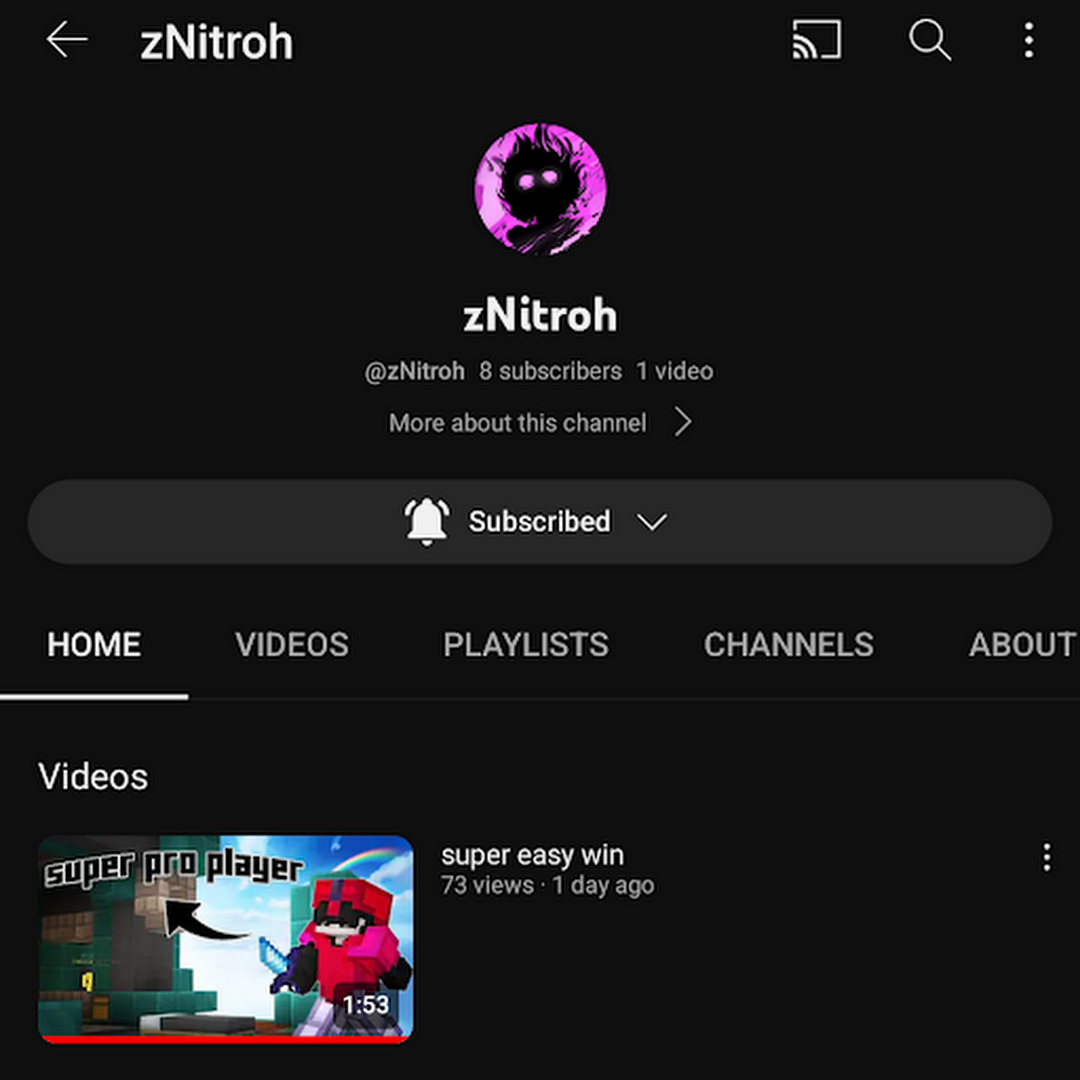Select the Home tab
Image resolution: width=1080 pixels, height=1080 pixels.
[x=94, y=645]
